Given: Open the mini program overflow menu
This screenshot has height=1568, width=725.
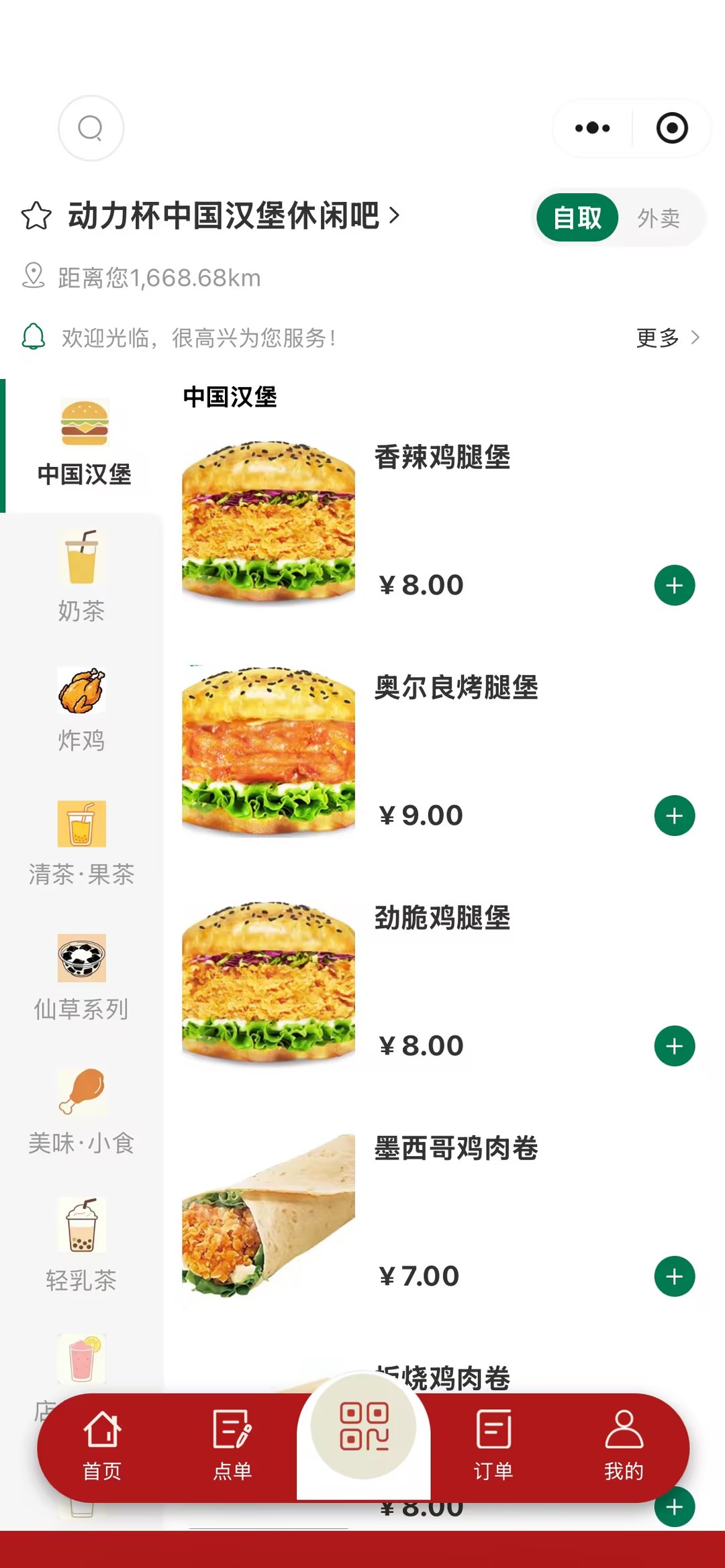Looking at the screenshot, I should pyautogui.click(x=592, y=128).
